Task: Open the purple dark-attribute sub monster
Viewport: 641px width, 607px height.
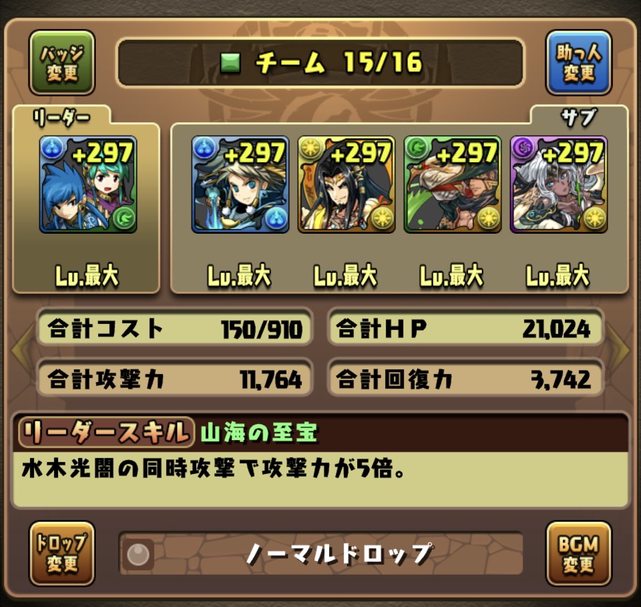Action: (558, 185)
